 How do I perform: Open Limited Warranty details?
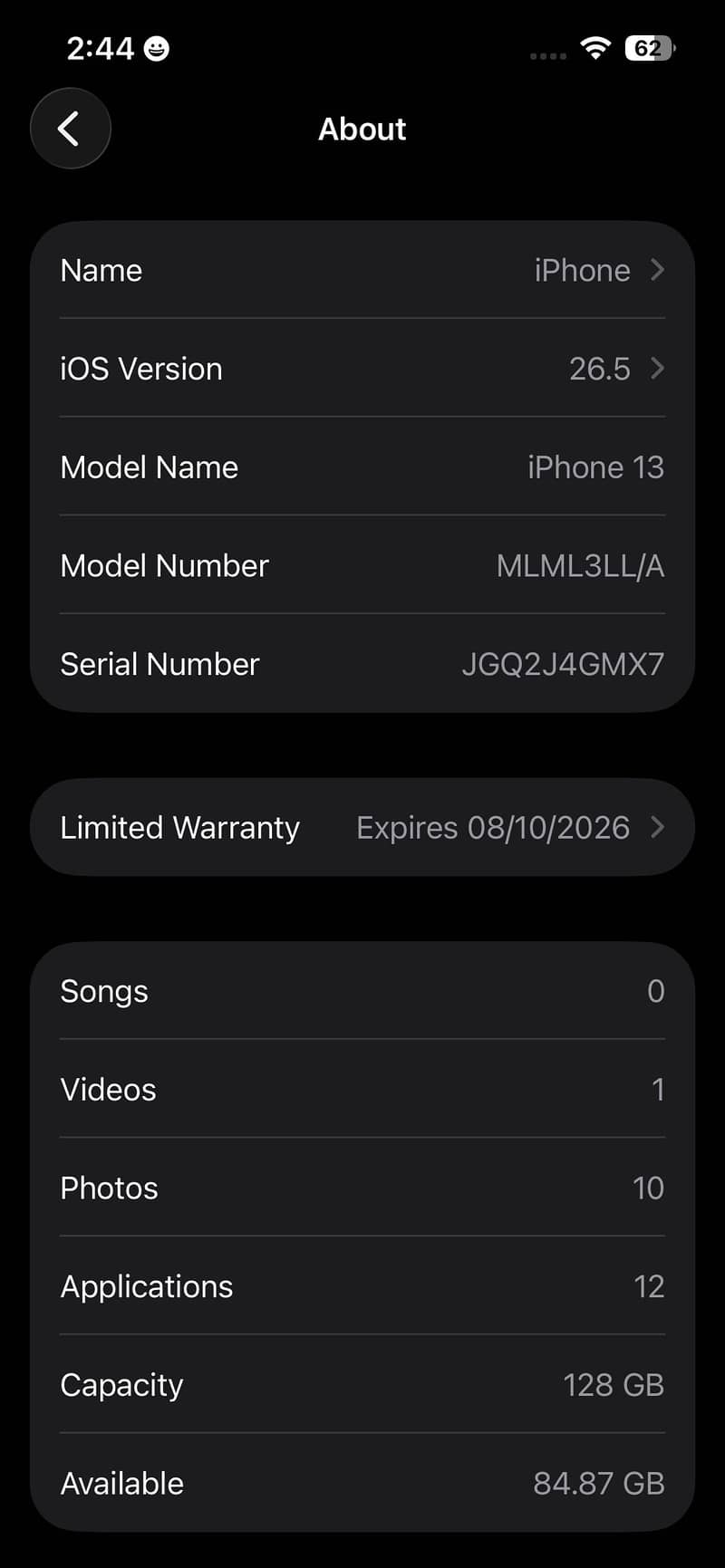pyautogui.click(x=362, y=827)
